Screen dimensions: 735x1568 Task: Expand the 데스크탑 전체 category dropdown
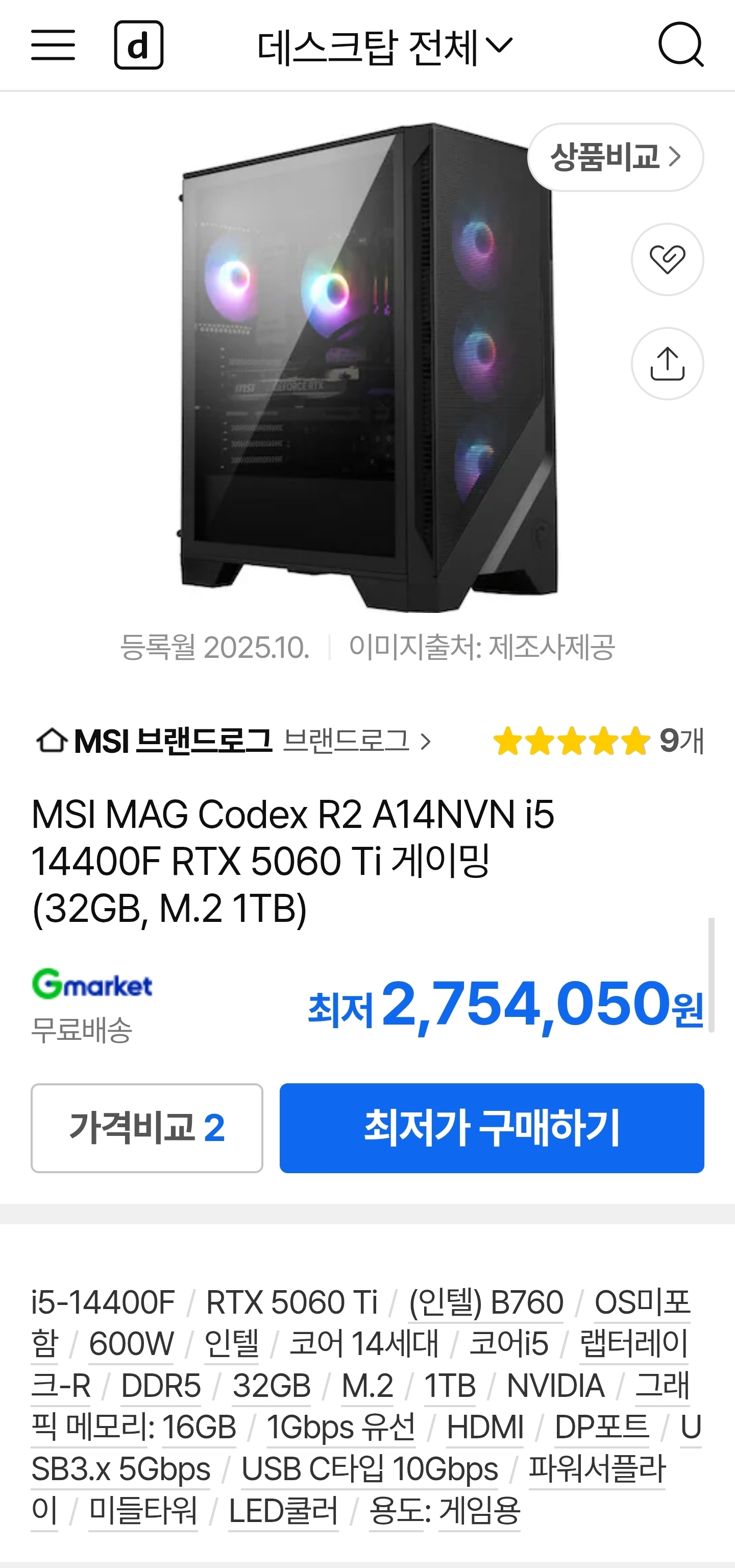pyautogui.click(x=384, y=47)
